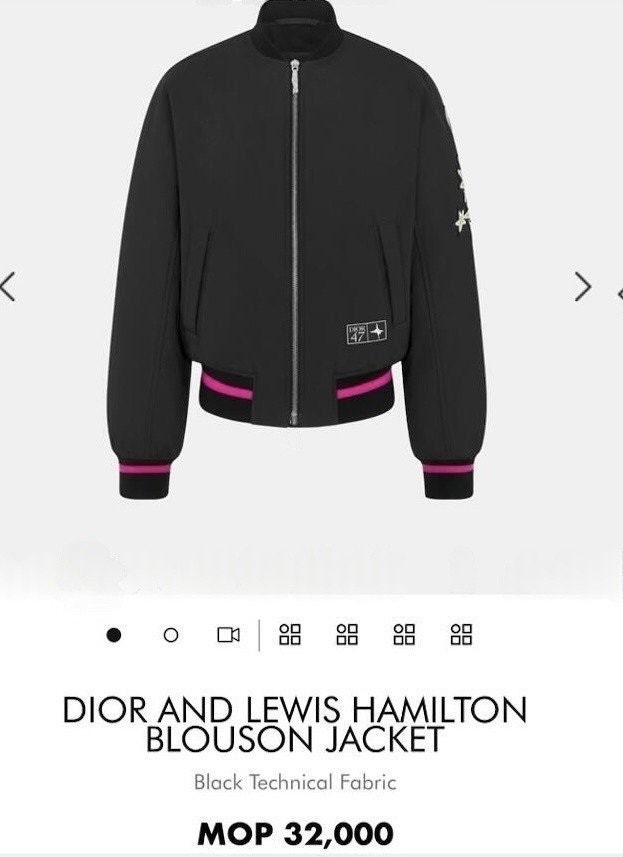Open the product video icon
Image resolution: width=623 pixels, height=857 pixels.
click(228, 634)
